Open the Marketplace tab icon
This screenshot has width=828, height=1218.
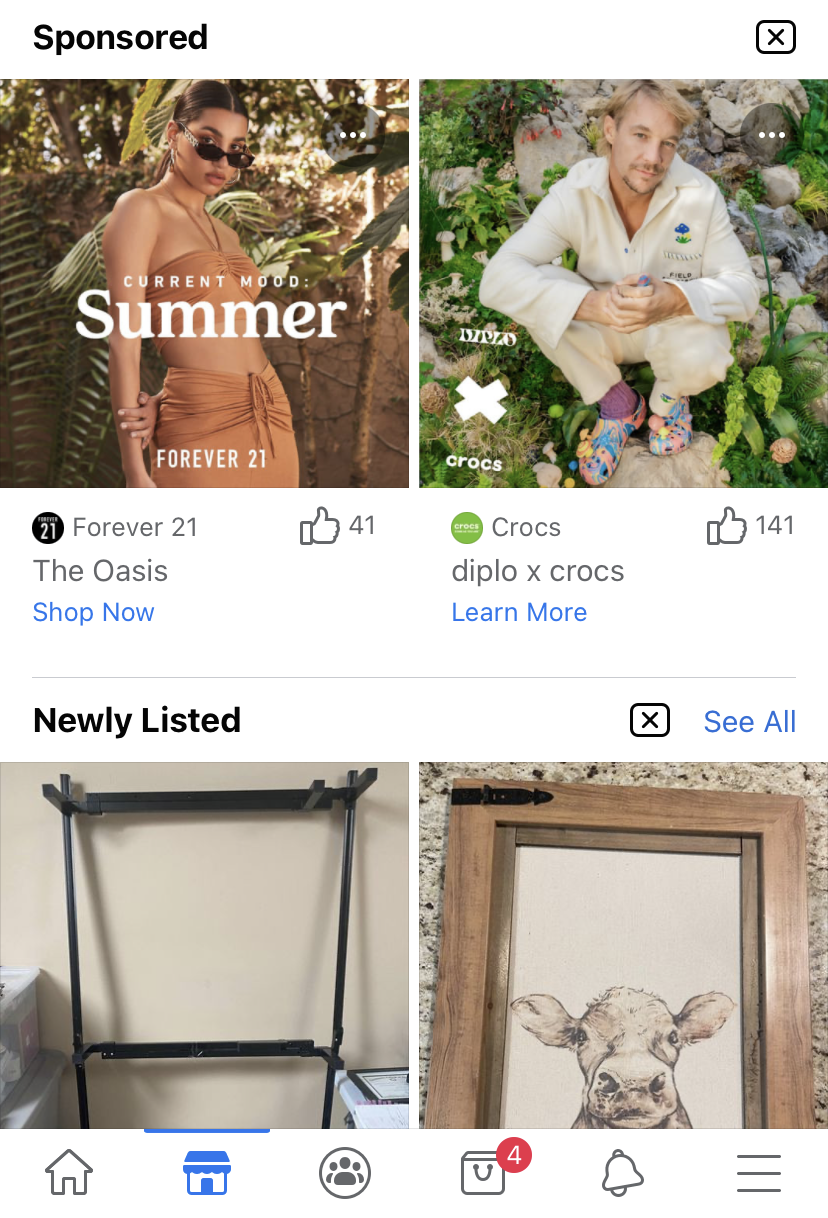tap(206, 1172)
